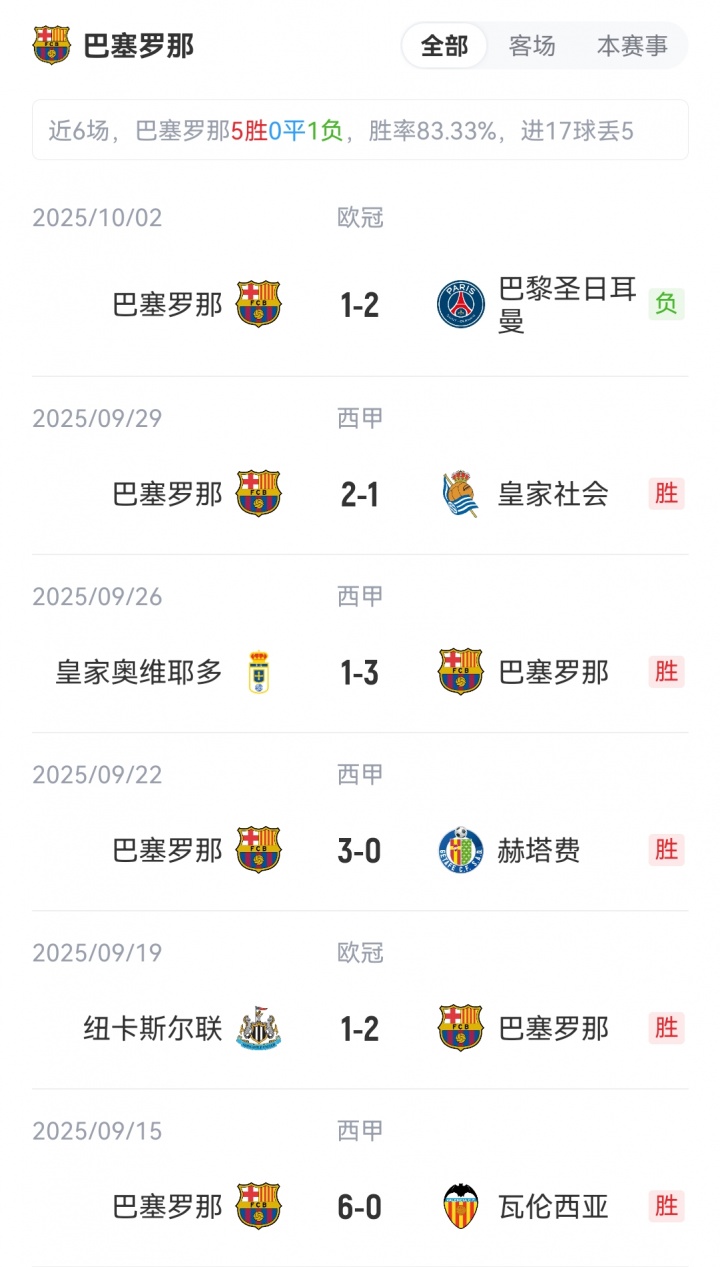
Task: Open the match against 巴黎圣日耳曼
Action: pos(360,304)
